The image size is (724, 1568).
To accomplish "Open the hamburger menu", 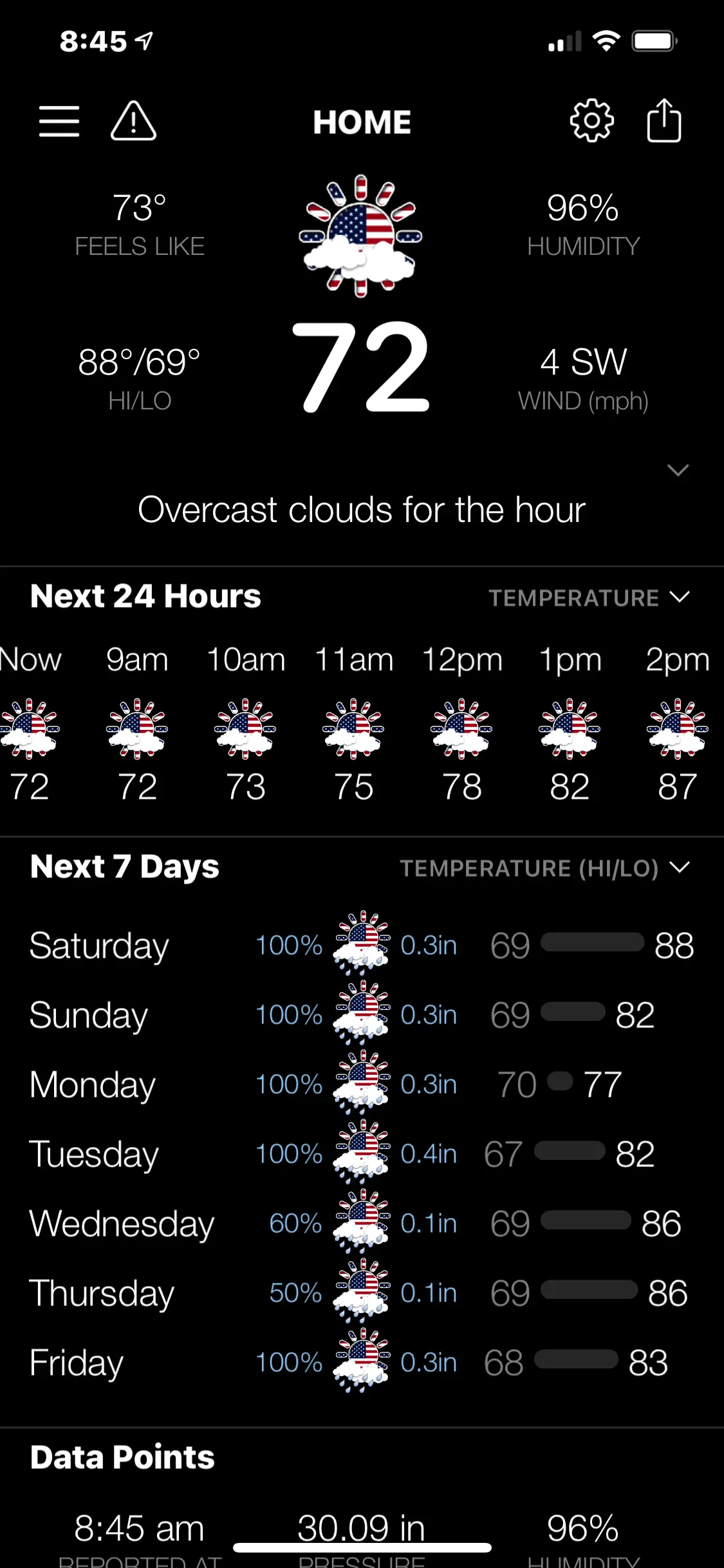I will tap(59, 122).
